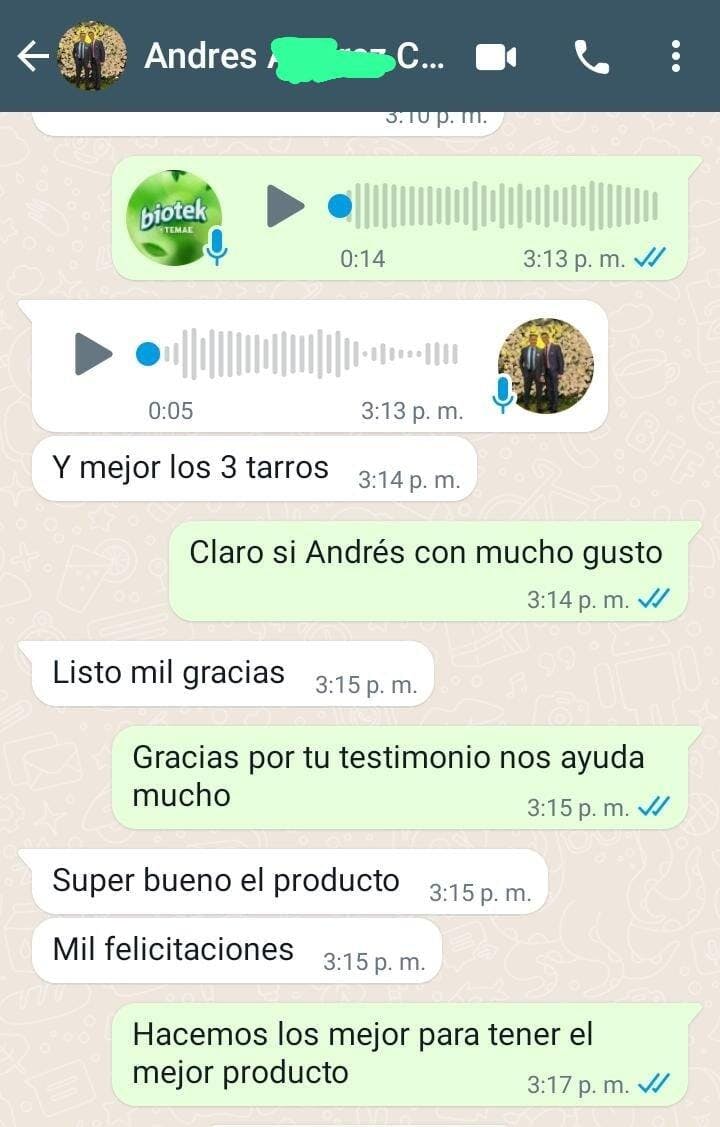Start a video call with Andres
Viewport: 720px width, 1127px height.
point(495,57)
